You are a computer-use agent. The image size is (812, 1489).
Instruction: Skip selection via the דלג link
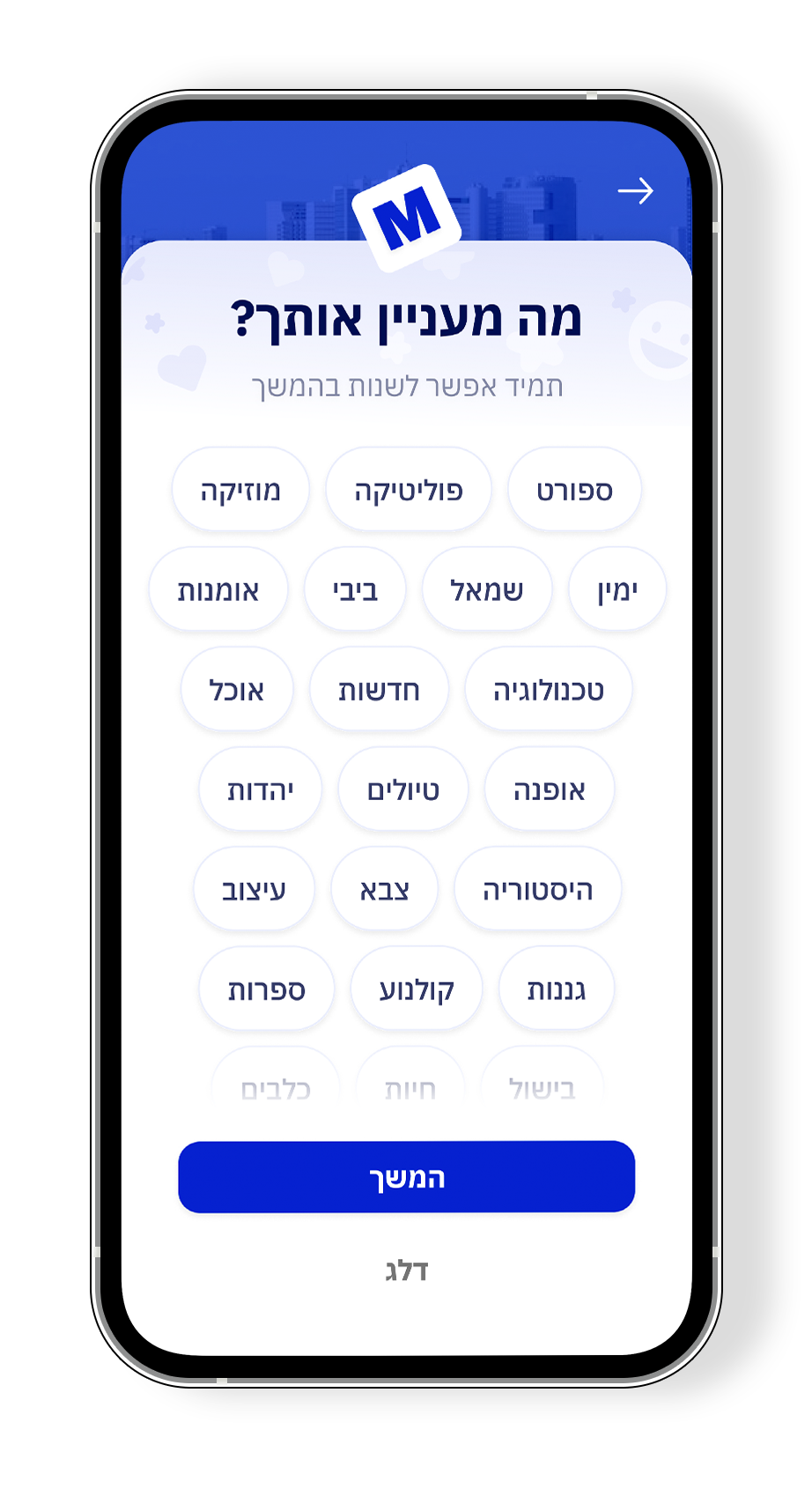(x=407, y=1270)
